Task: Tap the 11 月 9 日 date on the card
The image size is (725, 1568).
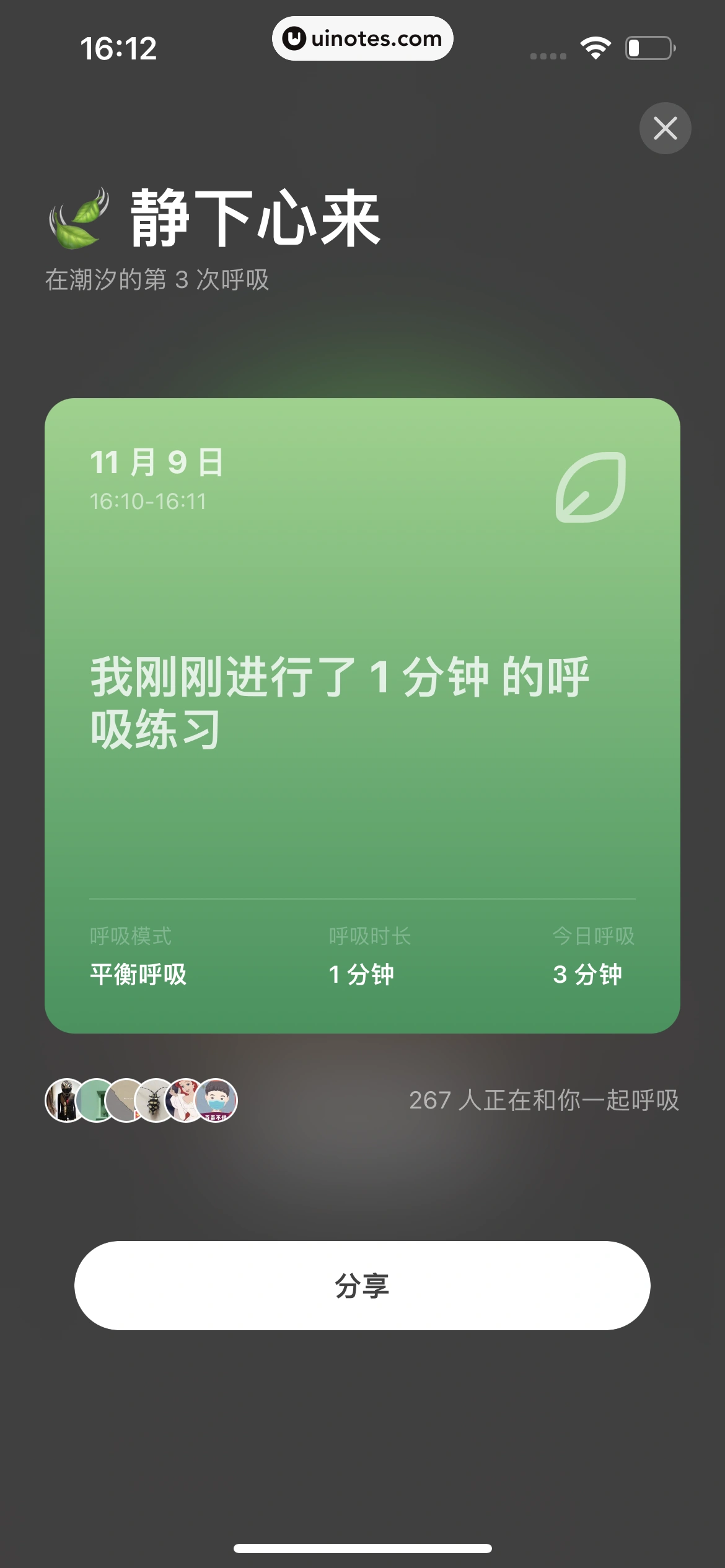Action: point(157,463)
